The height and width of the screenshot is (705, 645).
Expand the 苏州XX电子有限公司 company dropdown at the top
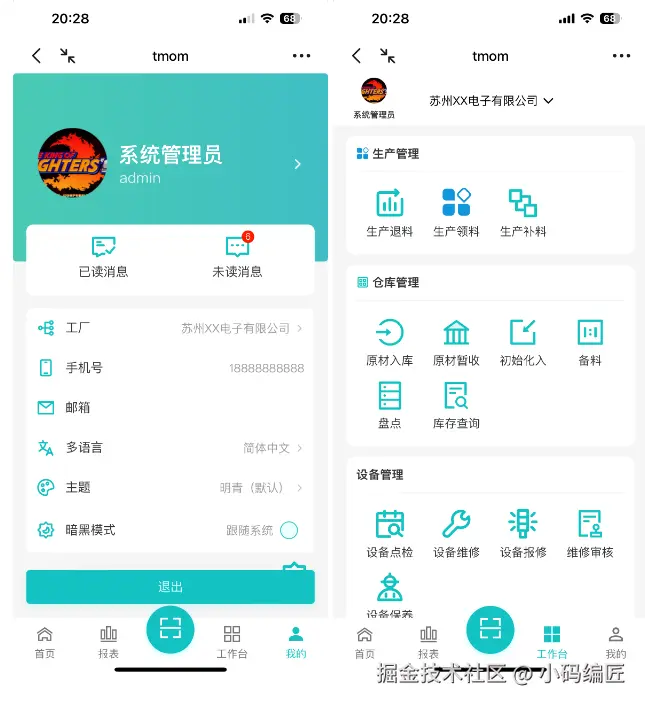[491, 101]
